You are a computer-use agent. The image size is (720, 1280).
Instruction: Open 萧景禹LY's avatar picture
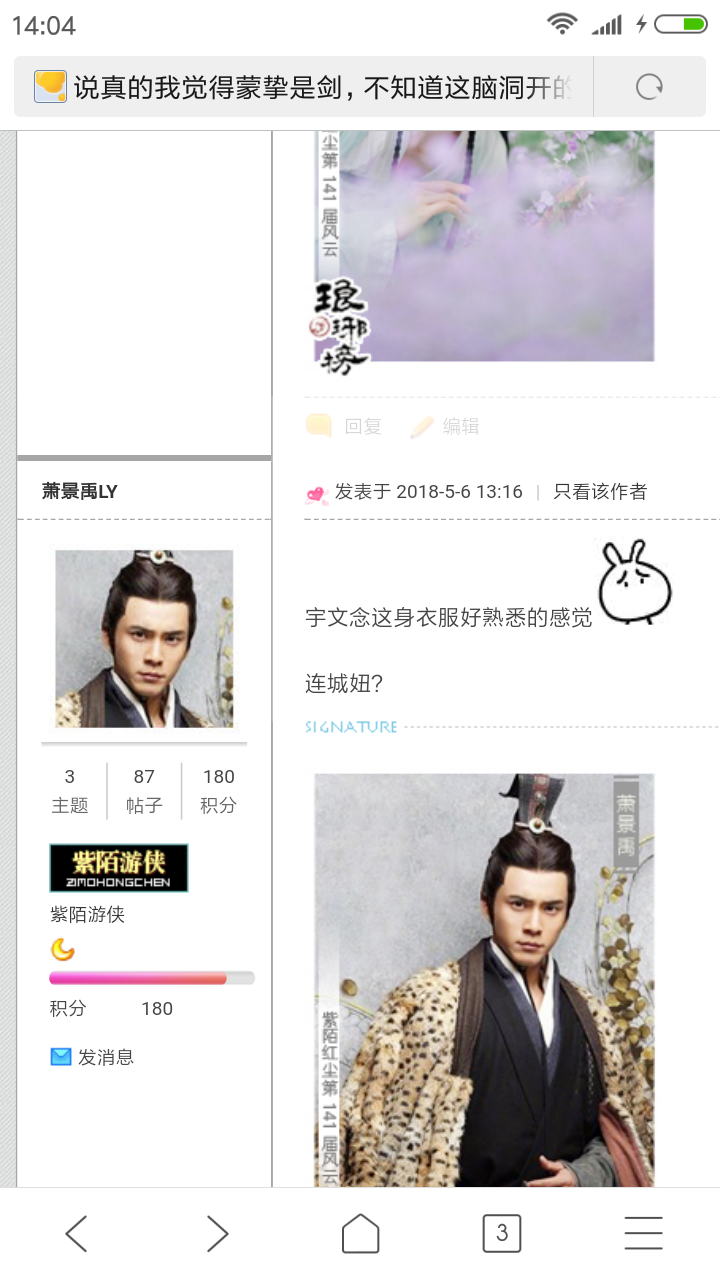click(144, 638)
